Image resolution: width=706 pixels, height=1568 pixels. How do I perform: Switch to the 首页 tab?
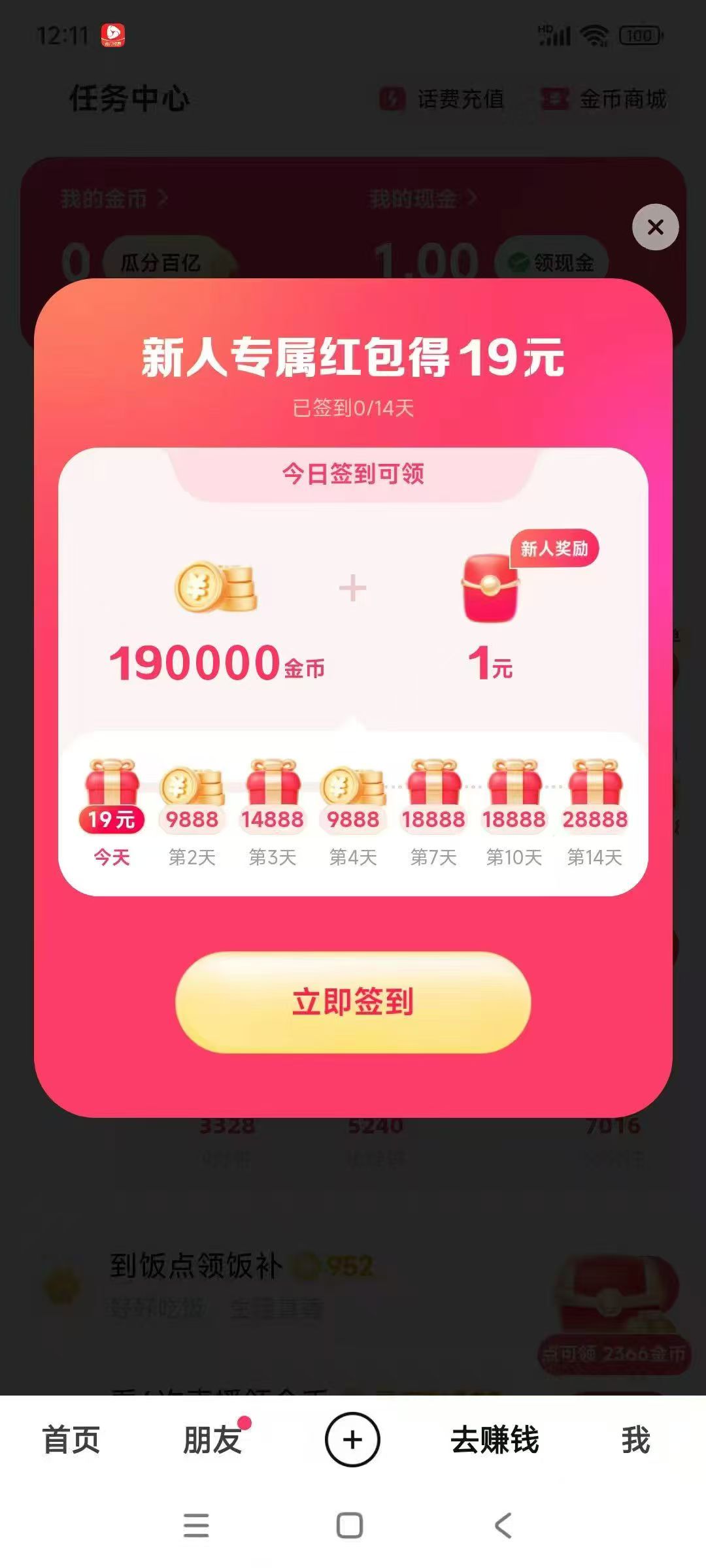[71, 1440]
